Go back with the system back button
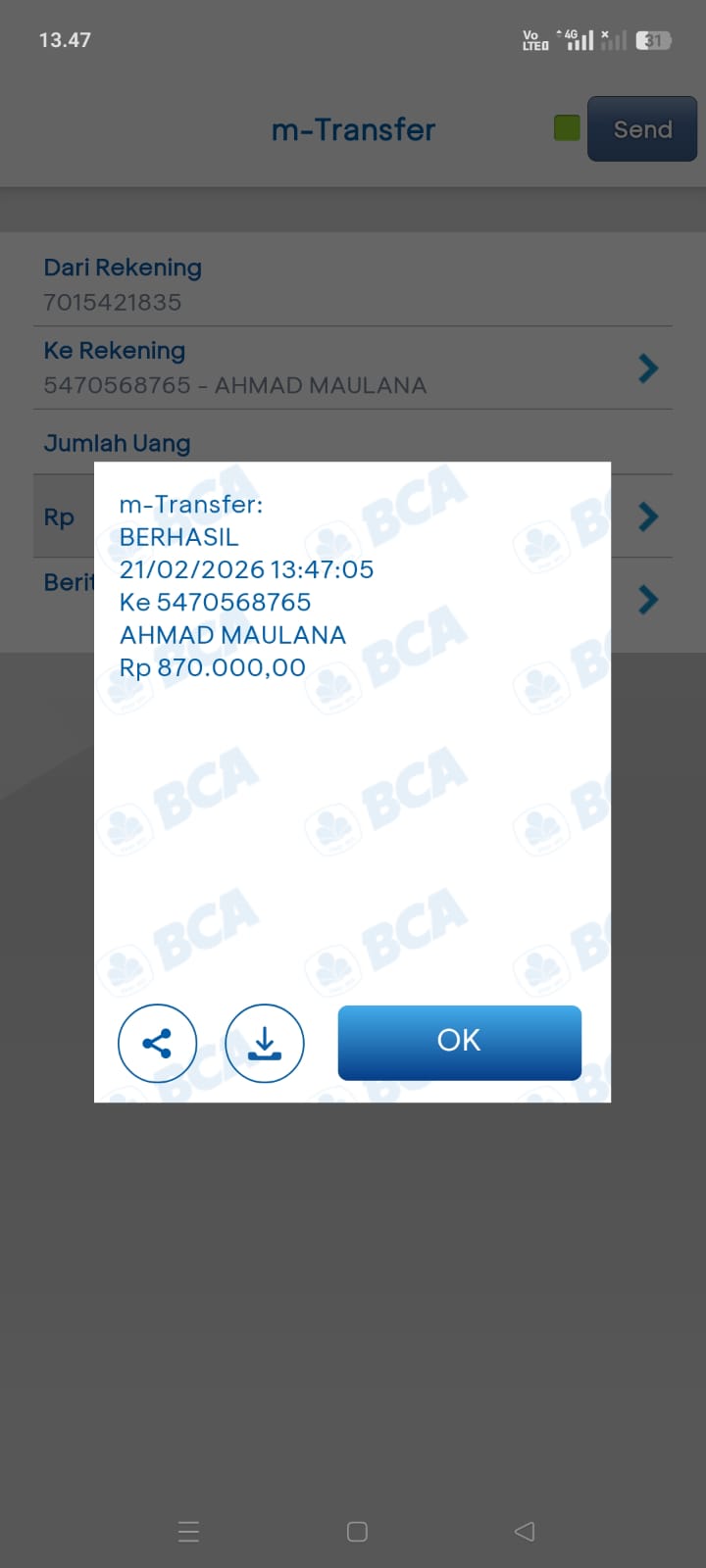The width and height of the screenshot is (706, 1568). click(x=525, y=1531)
